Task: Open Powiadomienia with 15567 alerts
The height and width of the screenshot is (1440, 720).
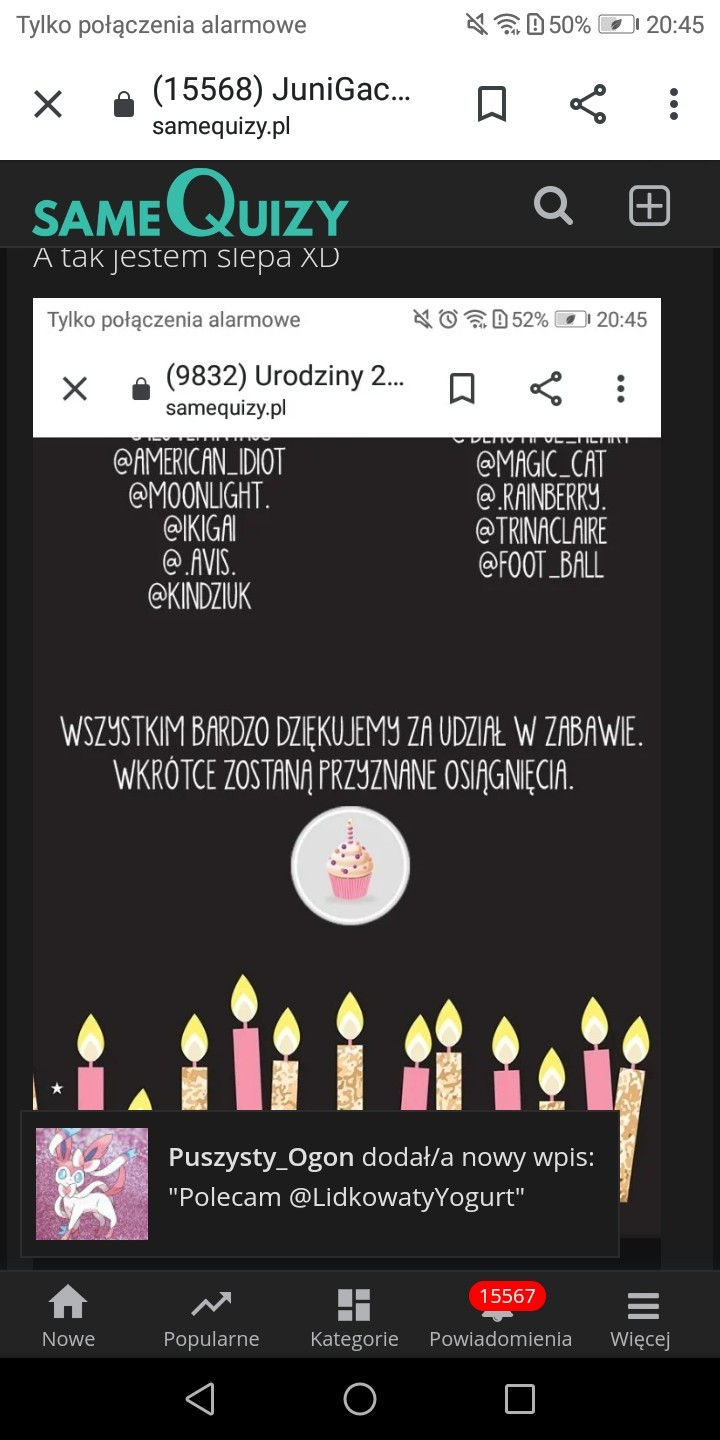Action: point(500,1316)
